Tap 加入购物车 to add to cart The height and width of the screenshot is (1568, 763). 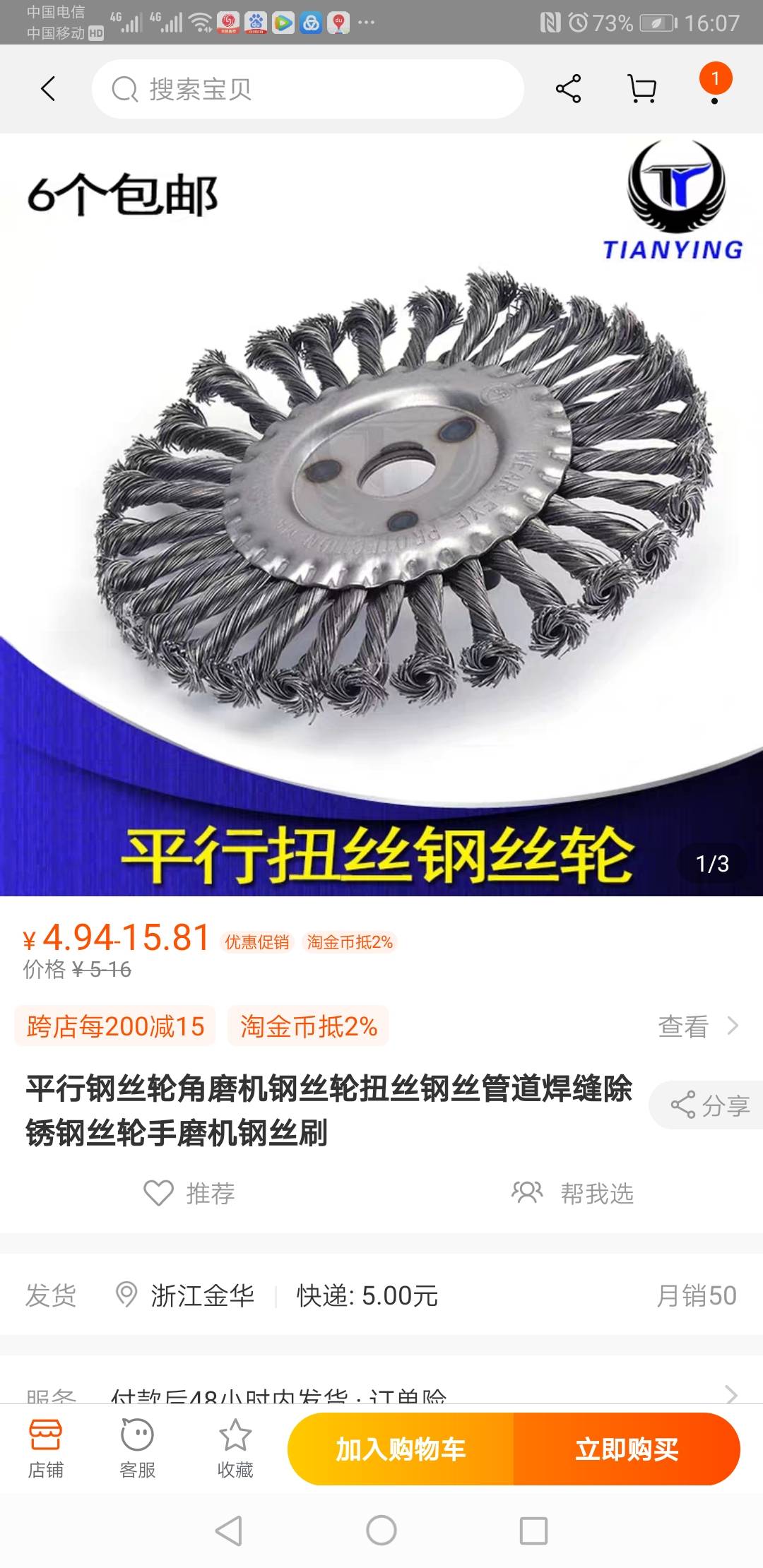coord(401,1449)
